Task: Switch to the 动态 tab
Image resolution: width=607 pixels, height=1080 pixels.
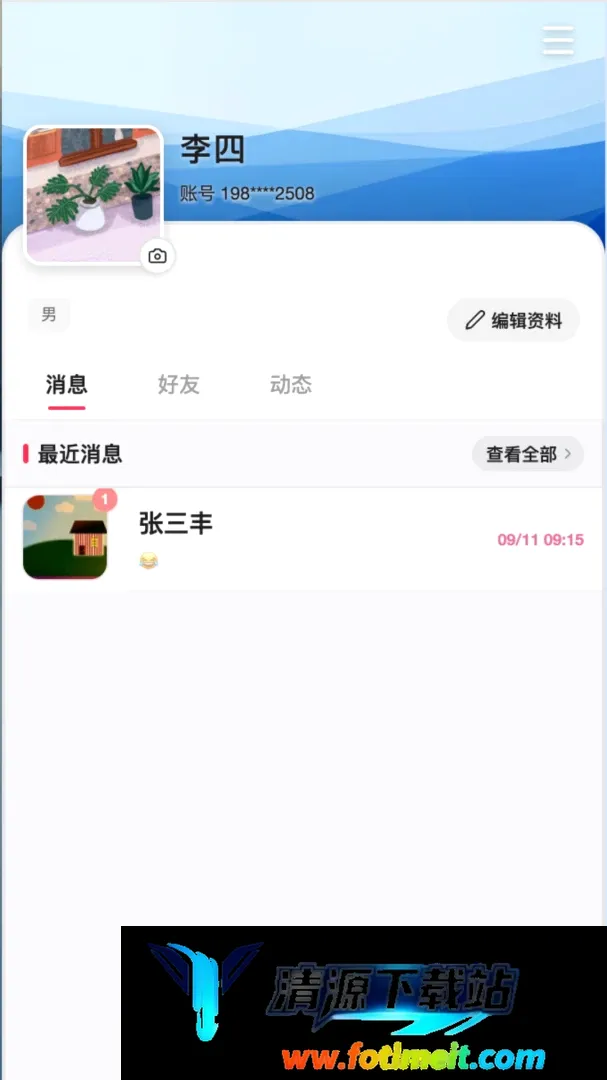Action: pyautogui.click(x=291, y=384)
